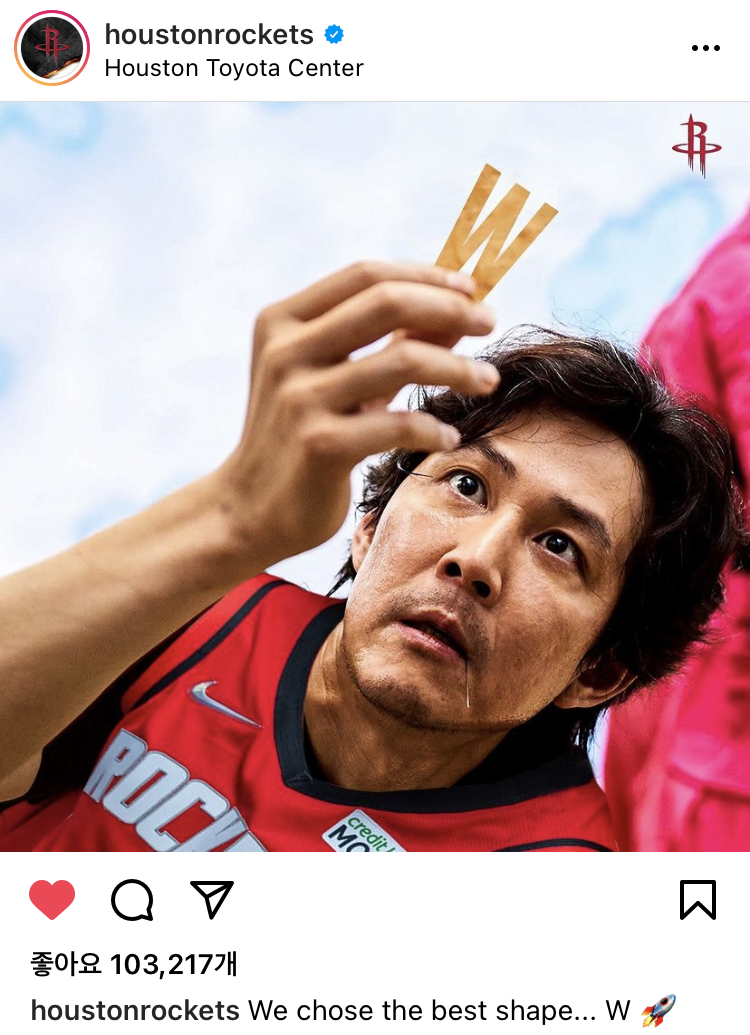Open Houston Toyota Center location
This screenshot has width=750, height=1035.
[234, 68]
